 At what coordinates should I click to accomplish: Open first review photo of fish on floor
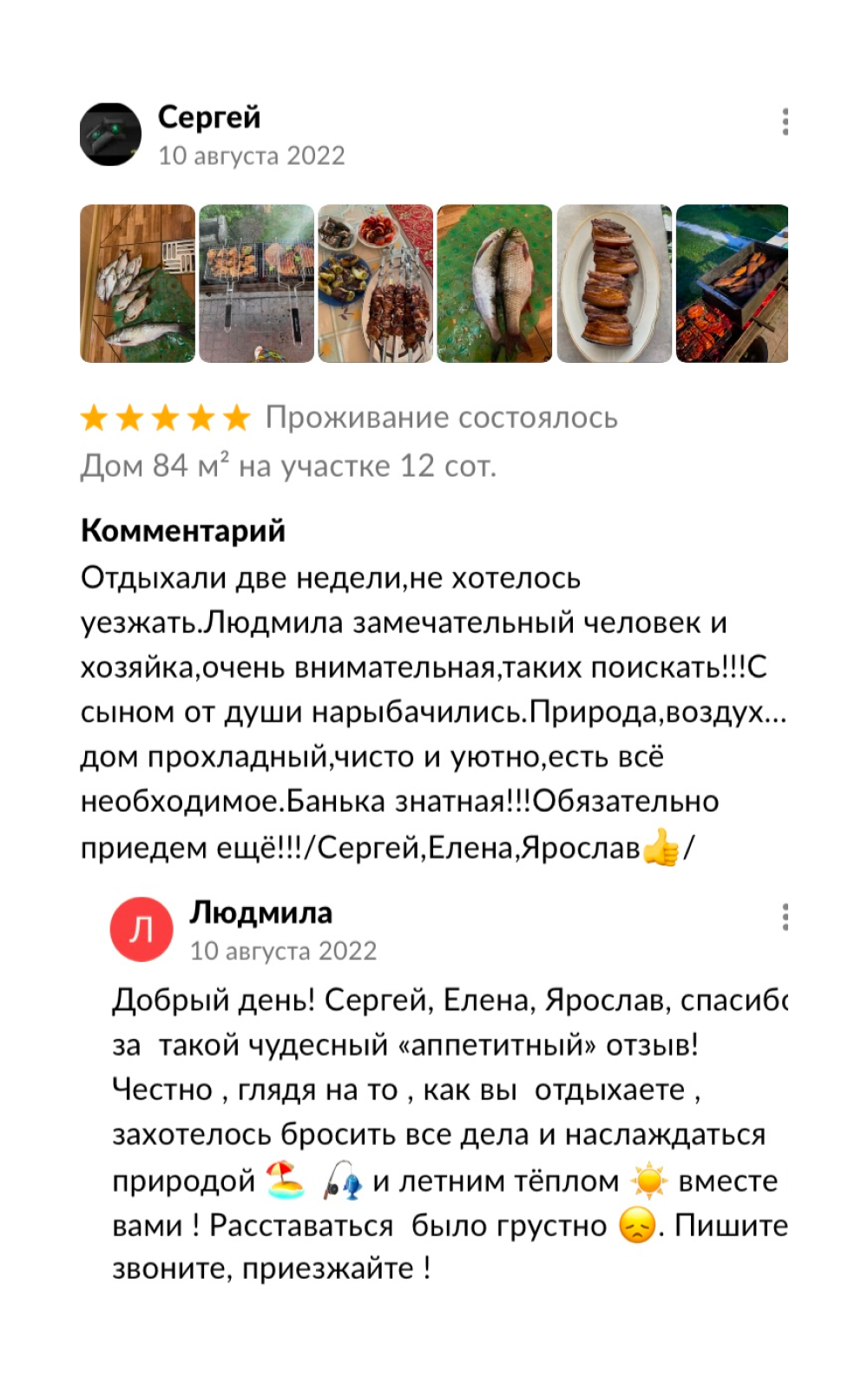pos(138,283)
